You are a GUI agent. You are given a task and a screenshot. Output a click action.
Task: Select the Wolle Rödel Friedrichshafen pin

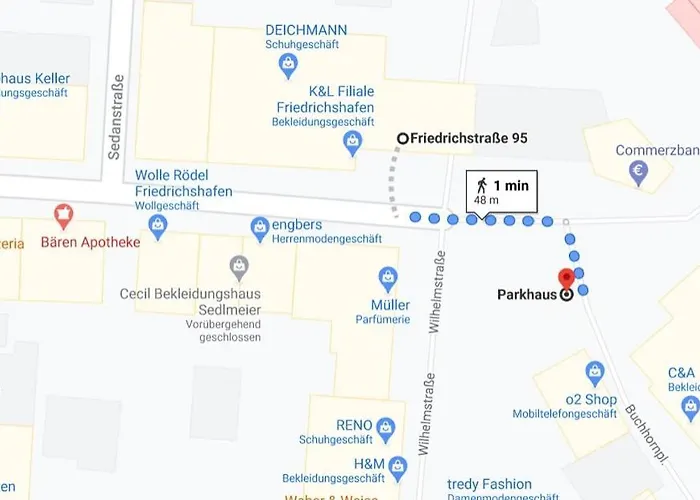(158, 228)
